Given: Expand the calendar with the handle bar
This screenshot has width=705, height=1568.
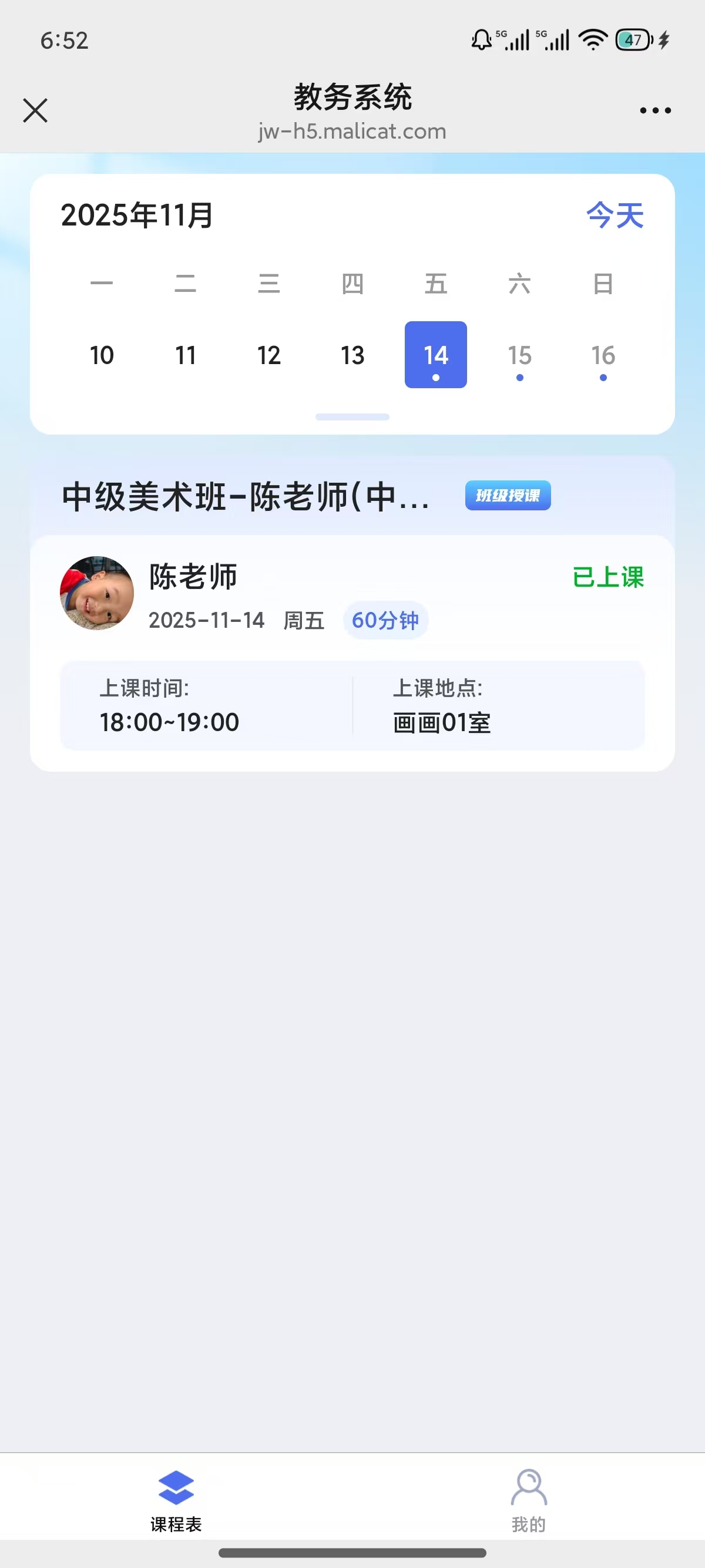Looking at the screenshot, I should (x=352, y=417).
